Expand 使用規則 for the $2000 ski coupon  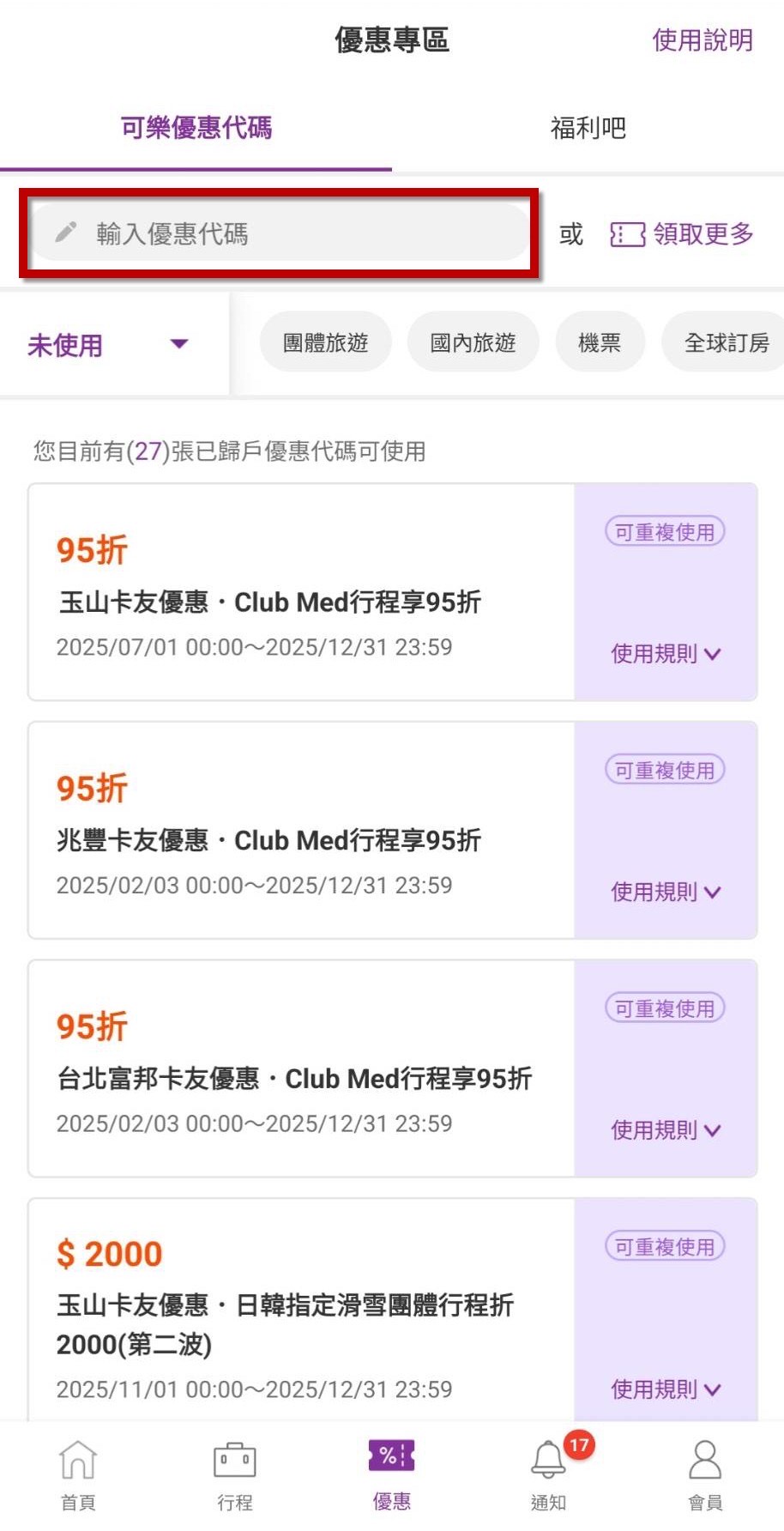coord(665,1389)
